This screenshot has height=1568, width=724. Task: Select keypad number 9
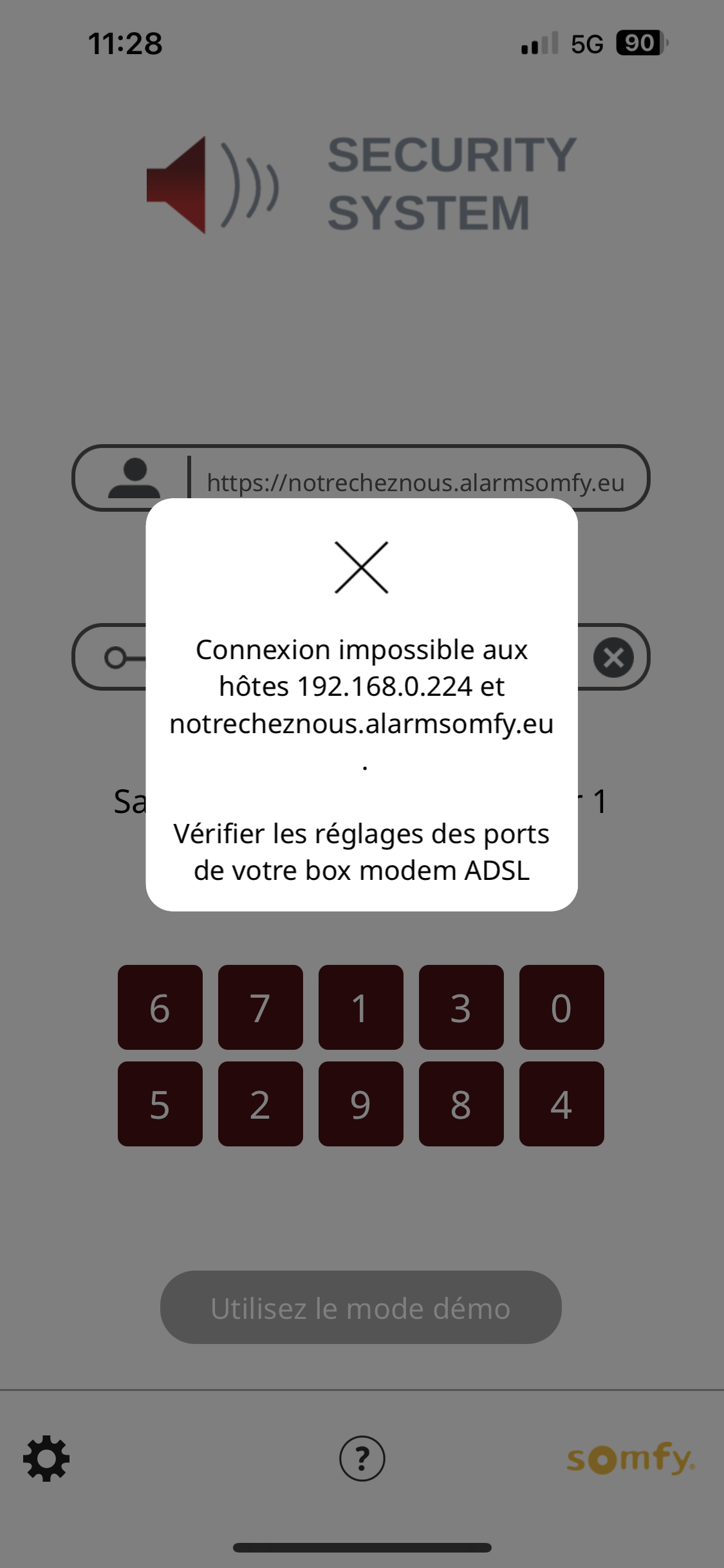click(360, 1105)
